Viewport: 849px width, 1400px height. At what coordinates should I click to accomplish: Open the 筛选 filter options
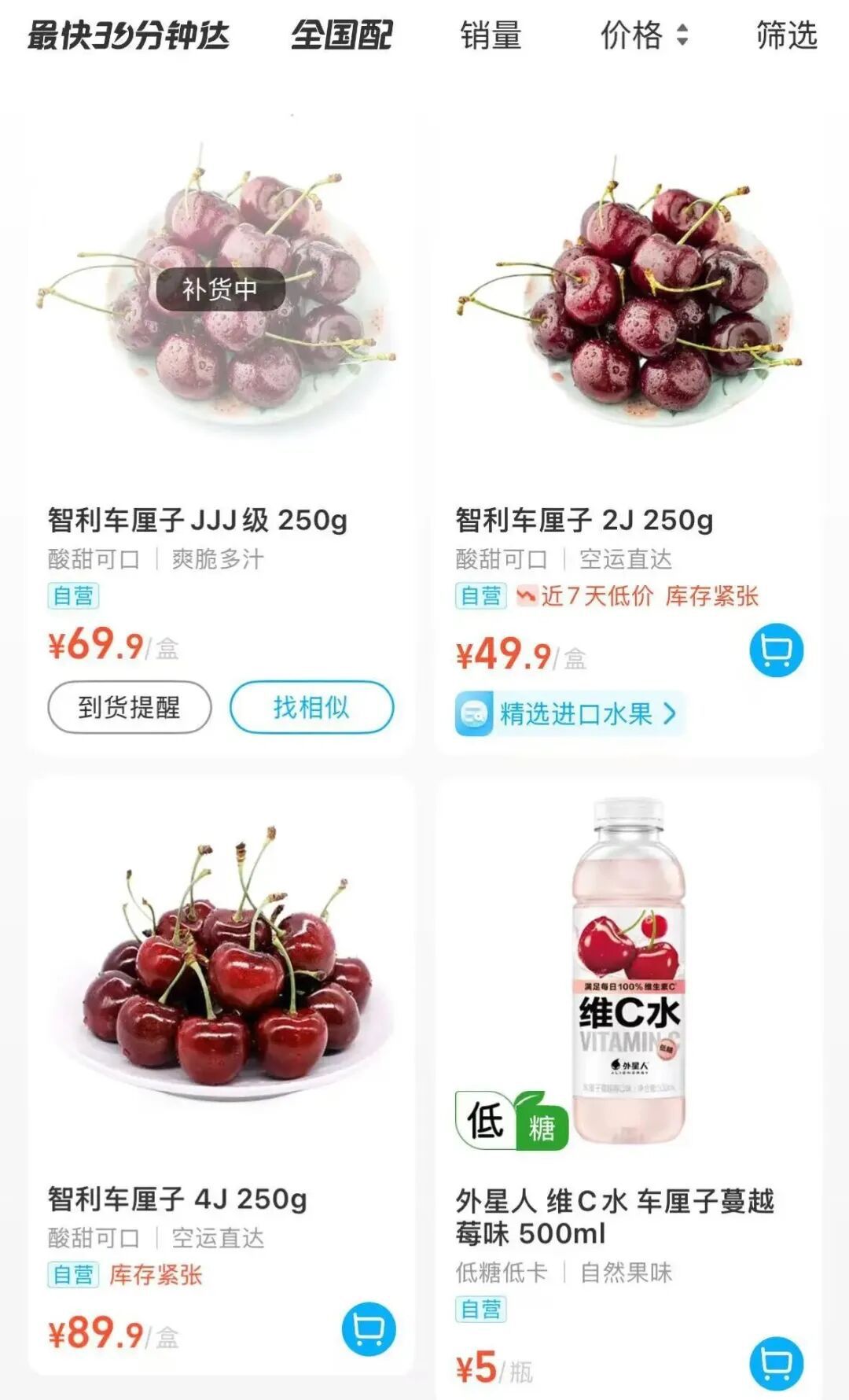click(786, 35)
